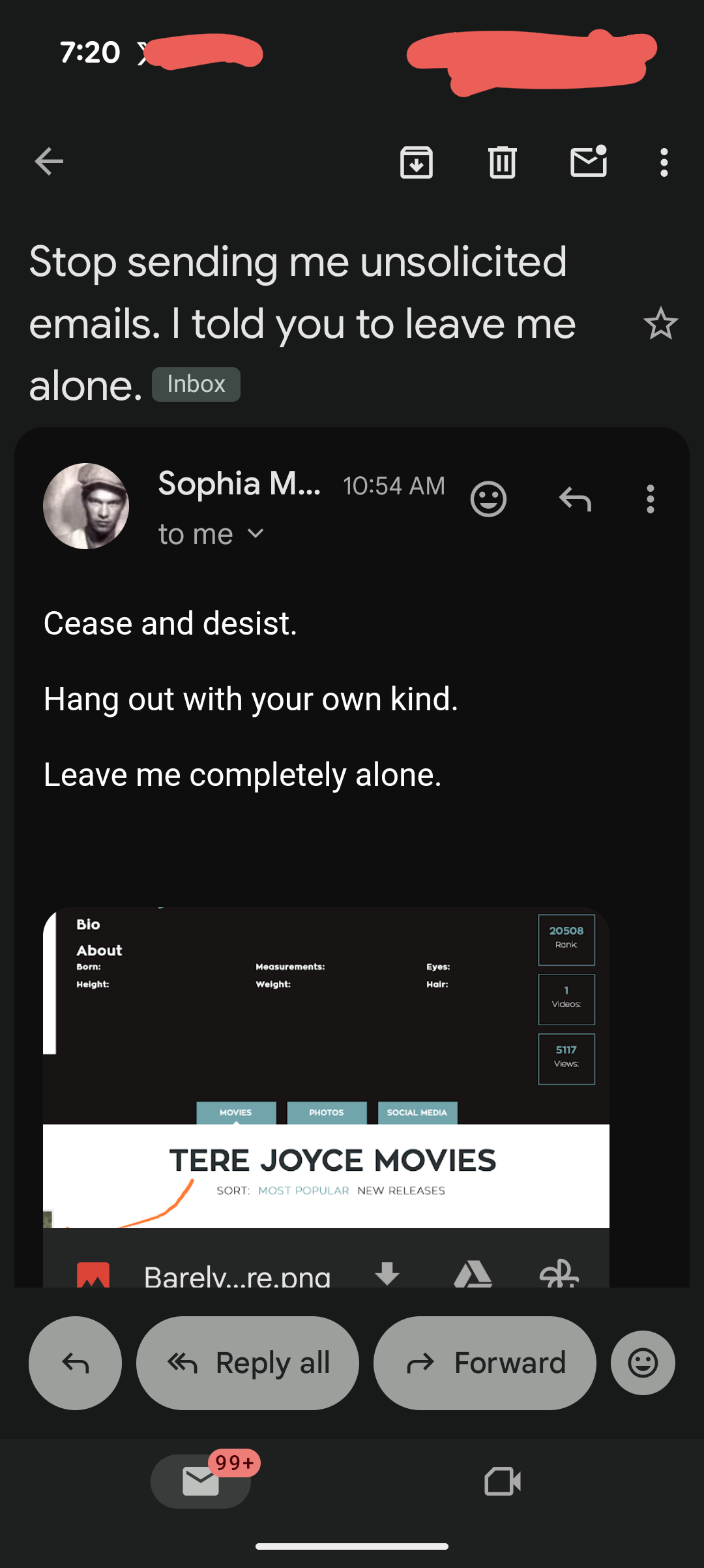704x1568 pixels.
Task: Delete this email
Action: pos(502,162)
